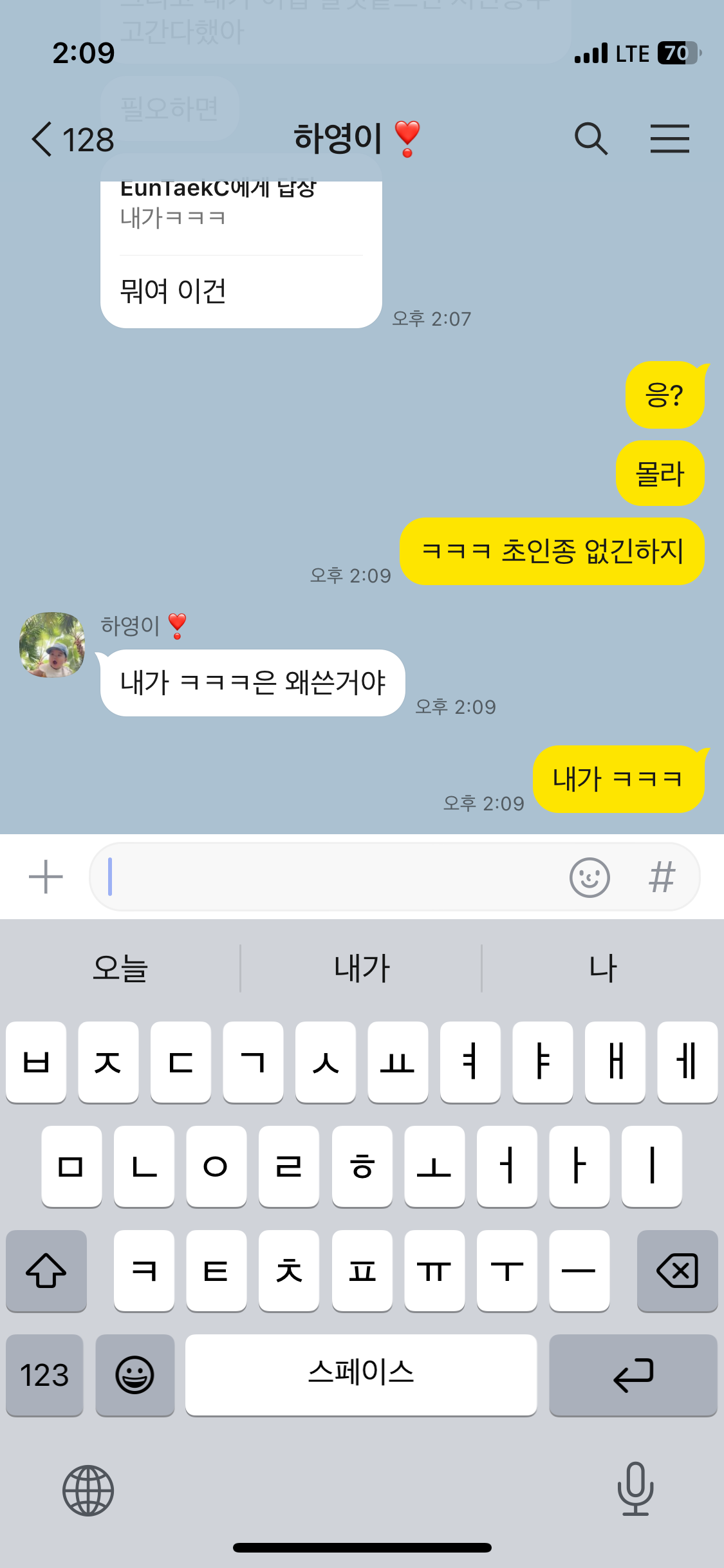Viewport: 724px width, 1568px height.
Task: Tap the return key on the keyboard
Action: tap(633, 1375)
